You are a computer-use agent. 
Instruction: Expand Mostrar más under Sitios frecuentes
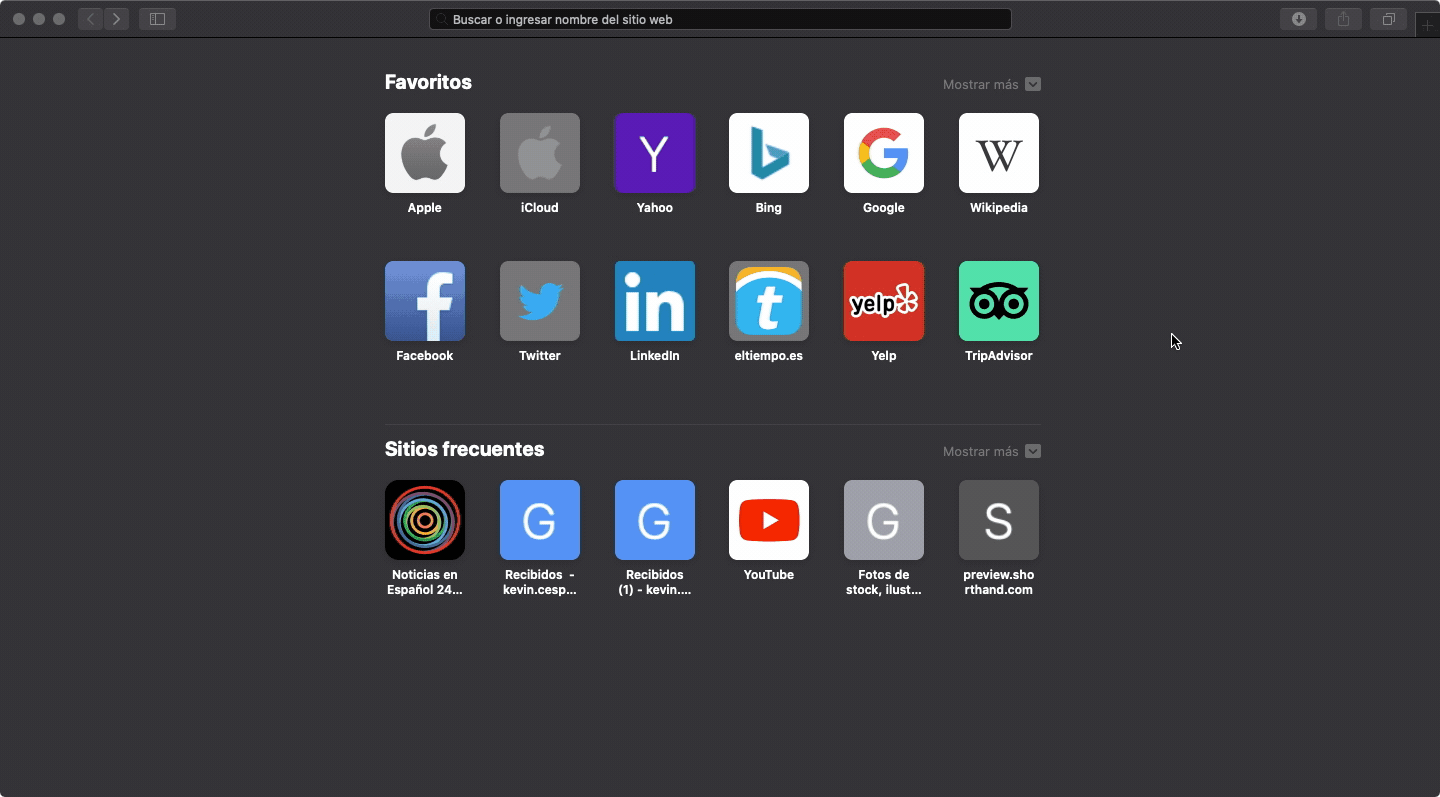tap(991, 452)
